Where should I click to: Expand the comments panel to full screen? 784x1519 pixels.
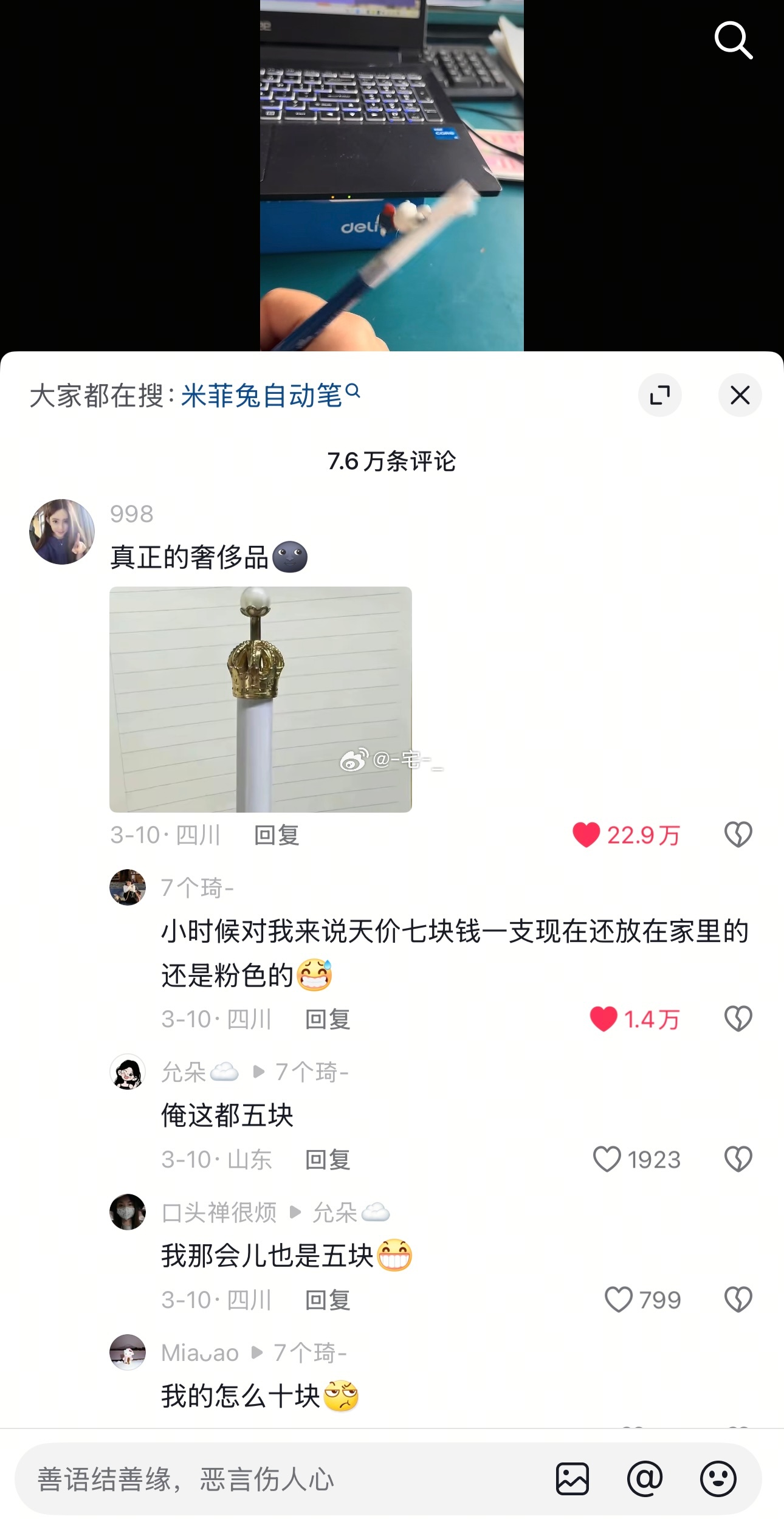(x=659, y=395)
